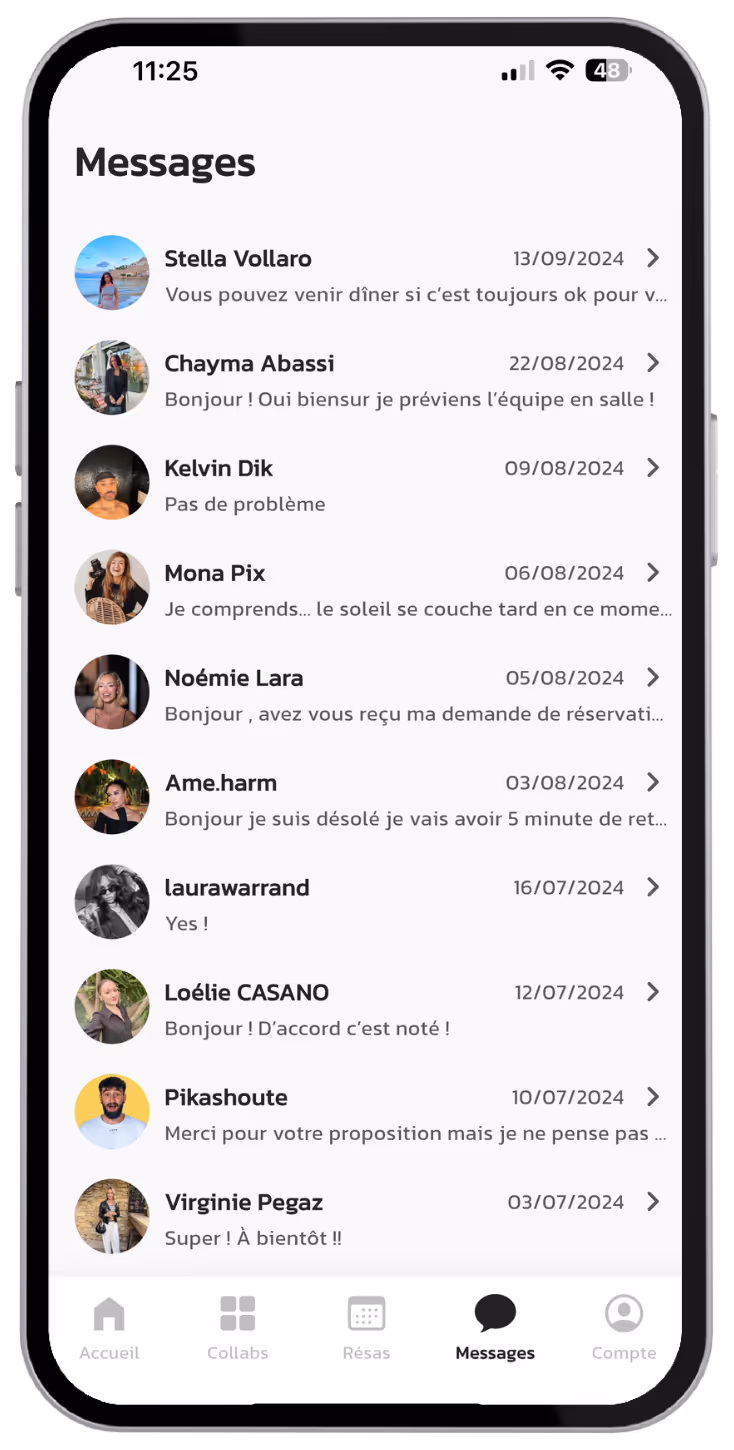
Task: Open the conversation with Virginie Pegaz
Action: pos(370,1219)
